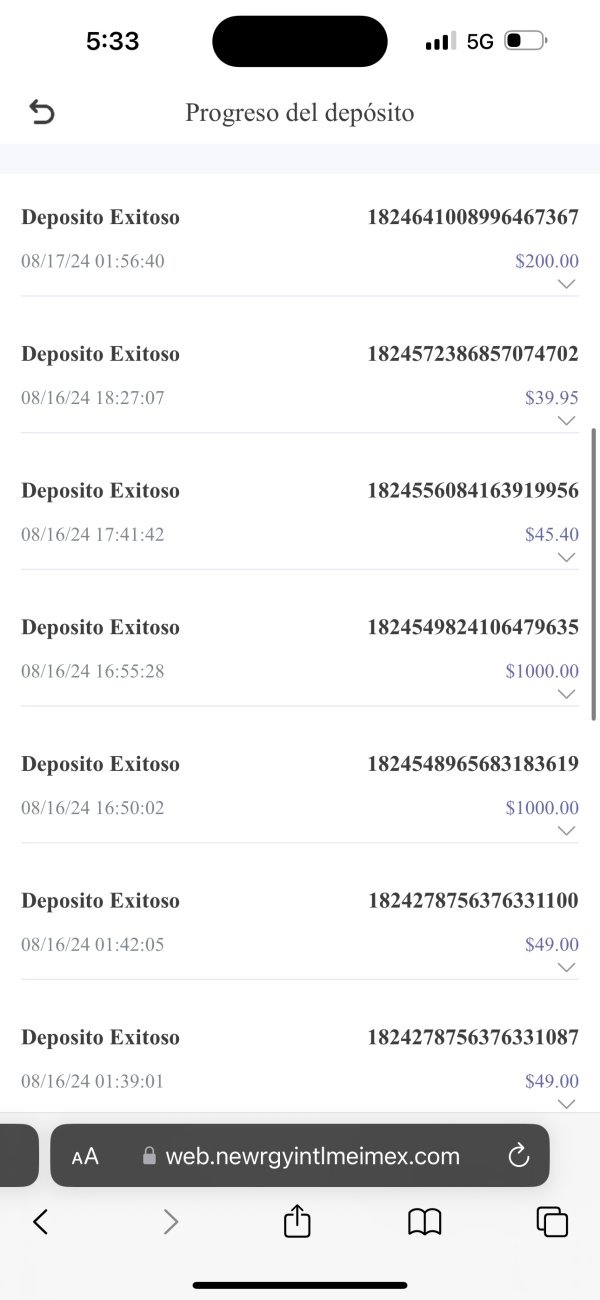Screen dimensions: 600x1300
Task: Expand the $200.00 deposit details
Action: coord(566,284)
